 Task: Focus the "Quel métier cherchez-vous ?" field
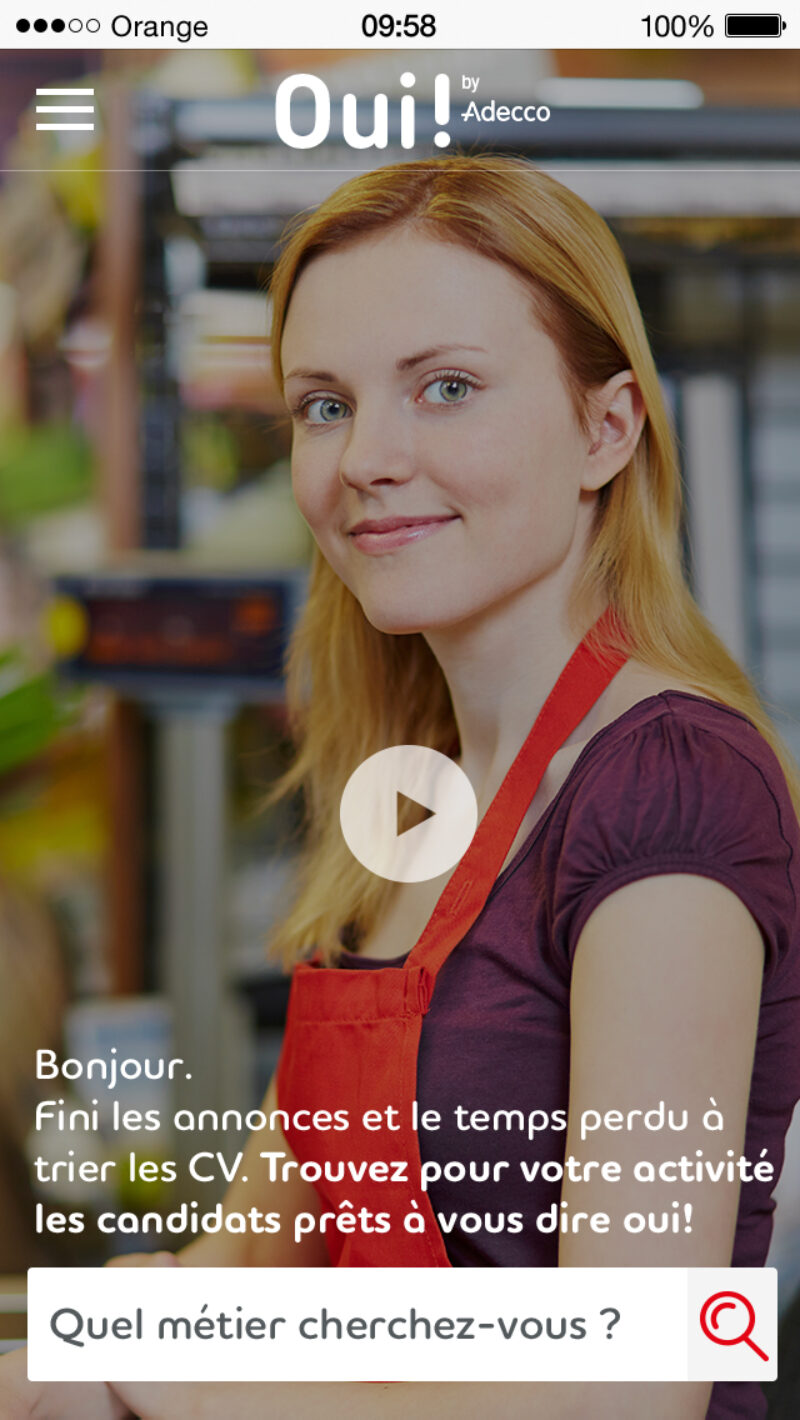(357, 1324)
